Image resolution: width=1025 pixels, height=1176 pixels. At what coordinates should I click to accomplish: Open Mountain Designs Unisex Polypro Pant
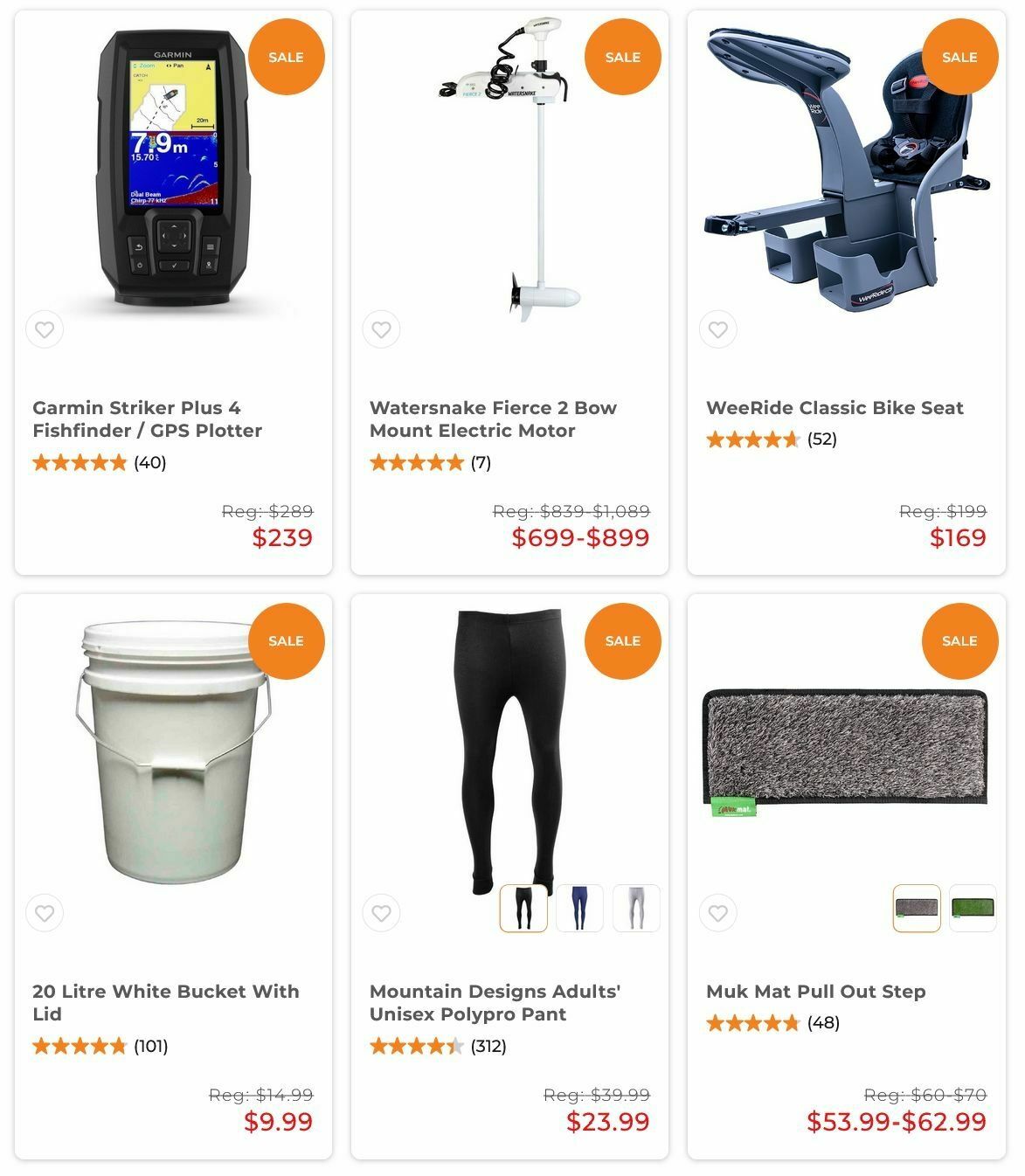click(x=495, y=1002)
